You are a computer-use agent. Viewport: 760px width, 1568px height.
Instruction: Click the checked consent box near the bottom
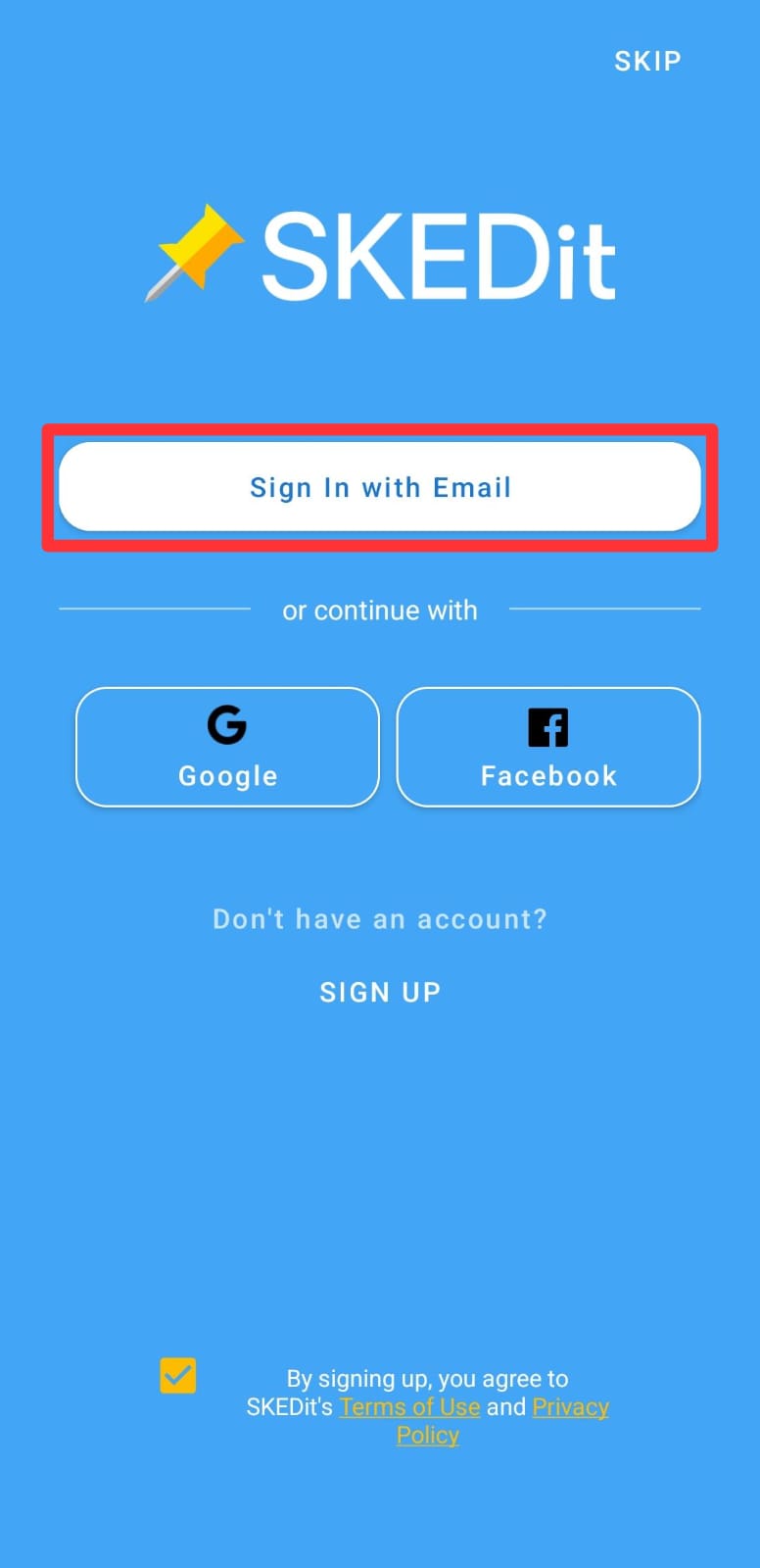point(177,1376)
